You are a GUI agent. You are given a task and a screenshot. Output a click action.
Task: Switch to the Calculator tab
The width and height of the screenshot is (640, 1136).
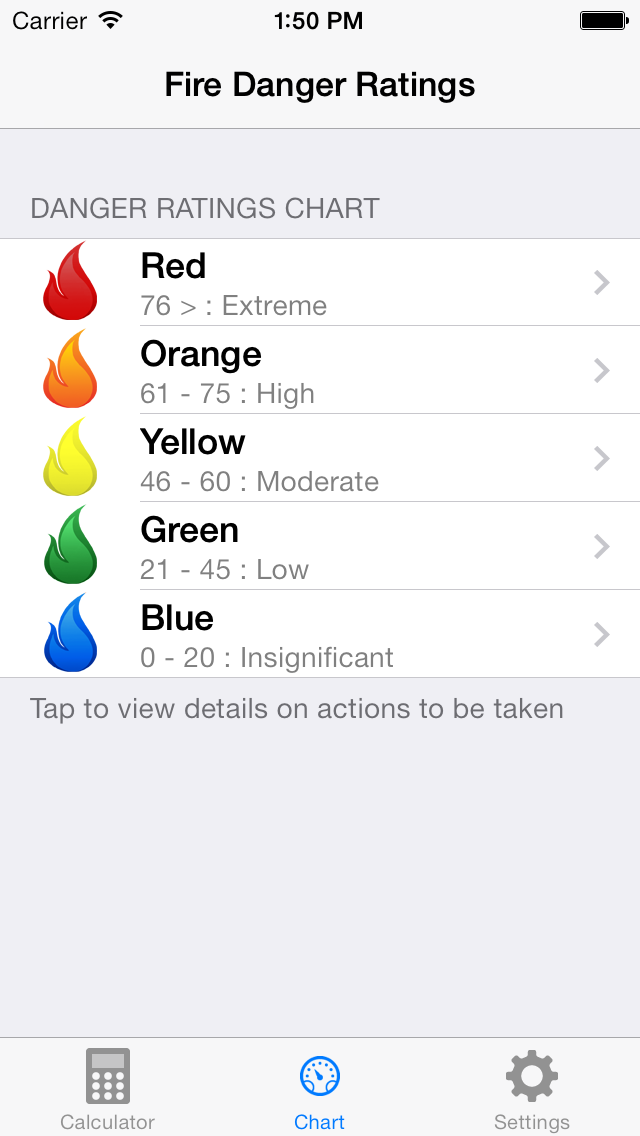point(107,1090)
